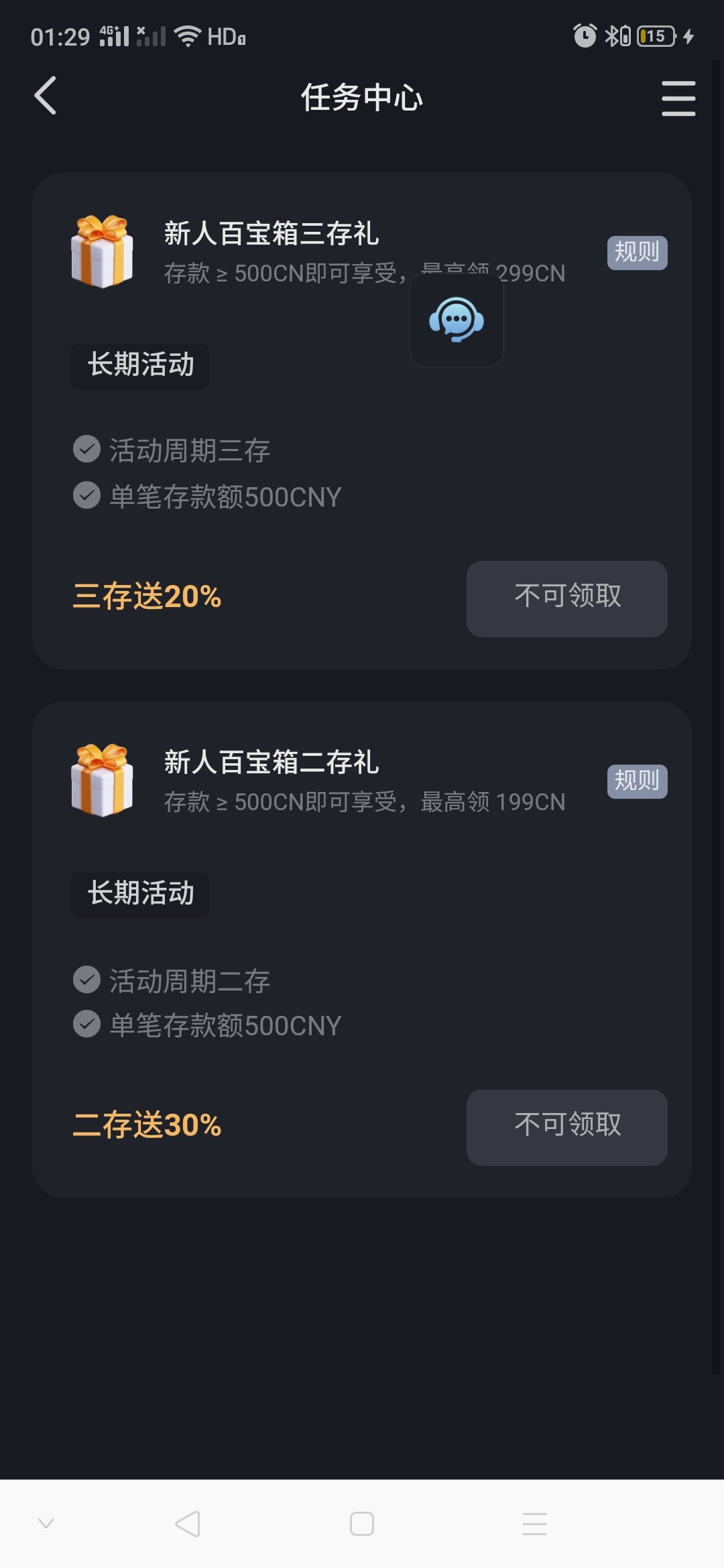
Task: Tap the checkmark beside 单笔存款额500CNY in first card
Action: coord(85,496)
